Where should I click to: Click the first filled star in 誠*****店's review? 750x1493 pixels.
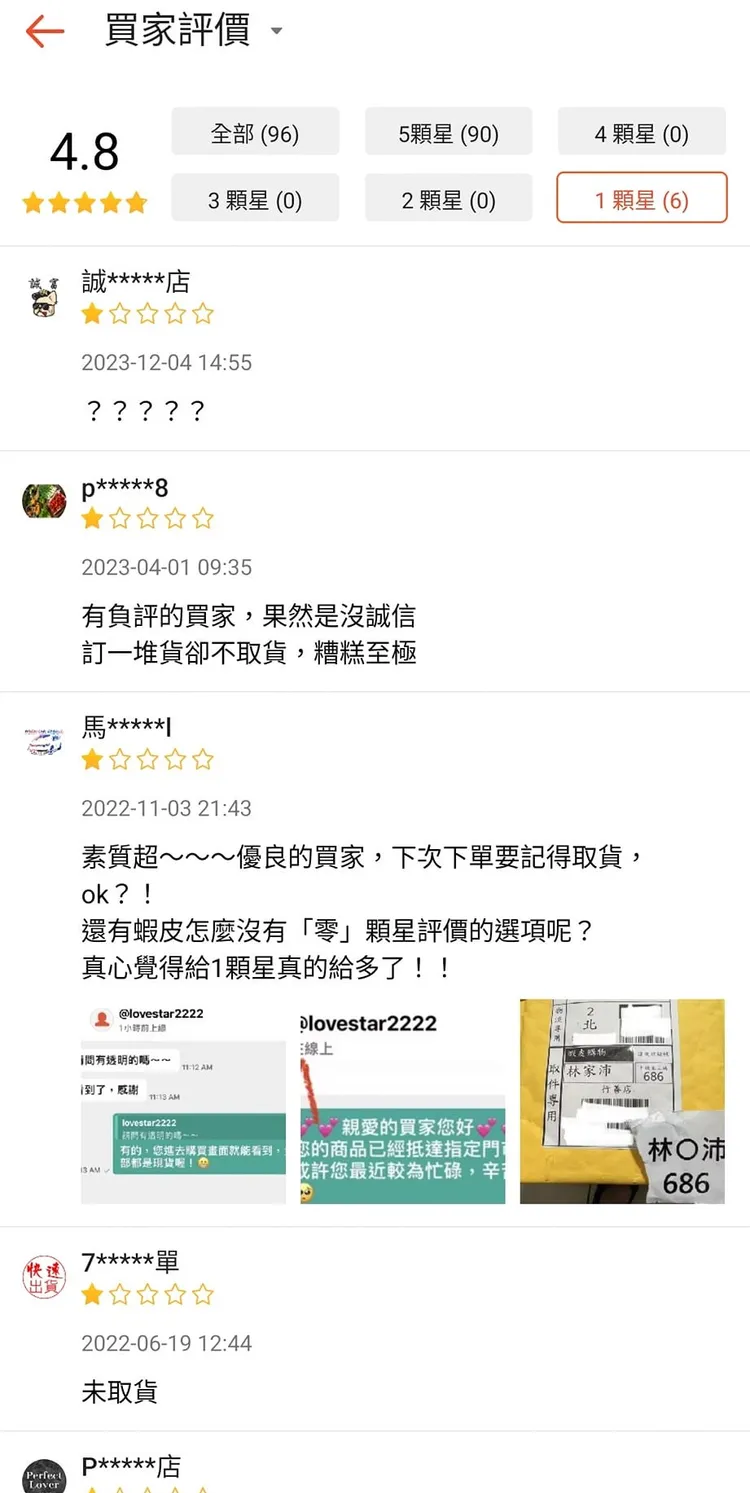click(92, 313)
